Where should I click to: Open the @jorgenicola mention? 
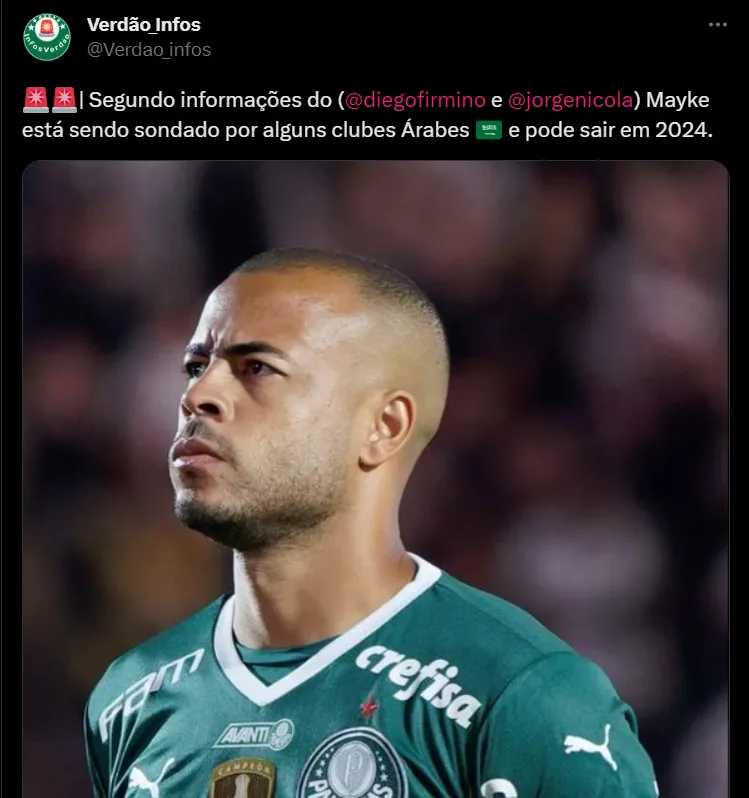point(571,100)
